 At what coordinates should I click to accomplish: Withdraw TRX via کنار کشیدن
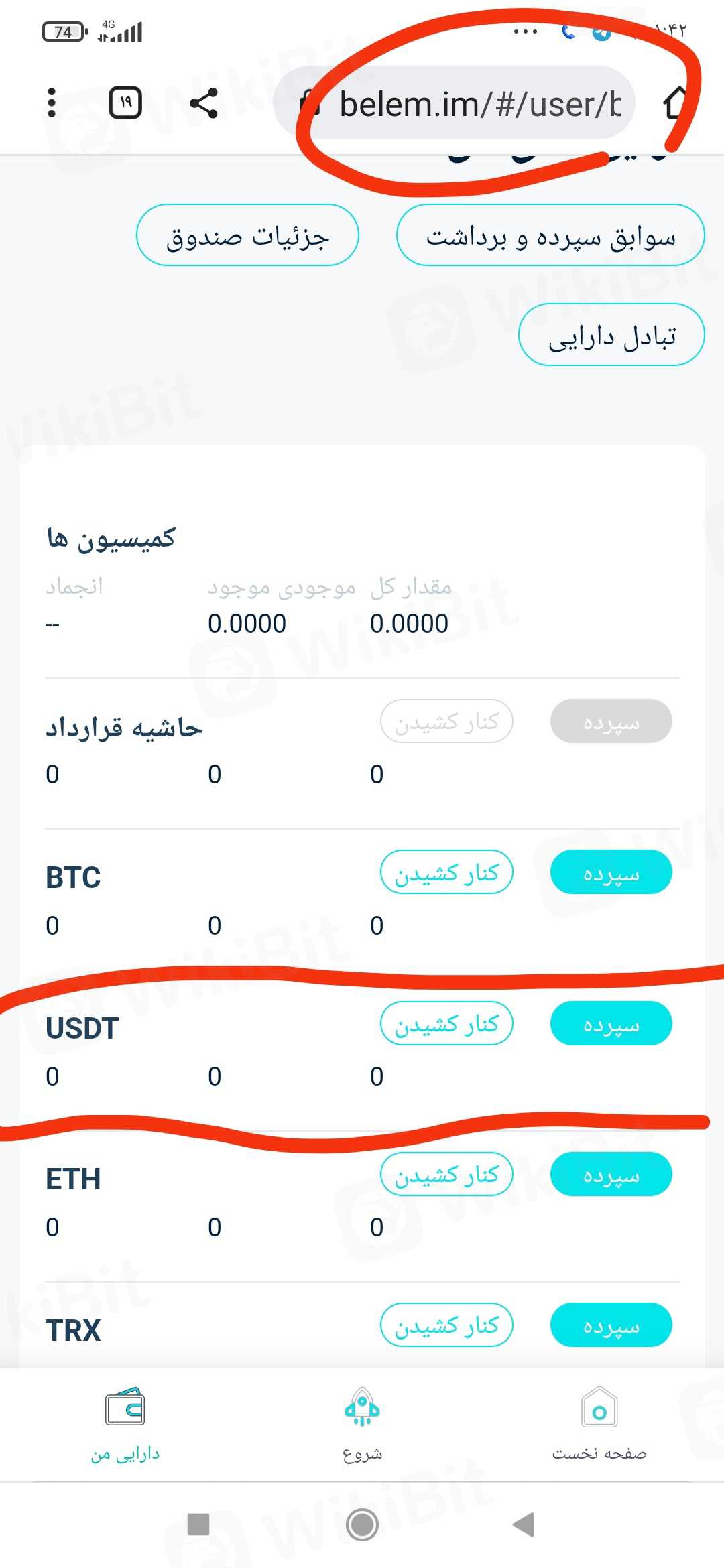coord(446,1325)
